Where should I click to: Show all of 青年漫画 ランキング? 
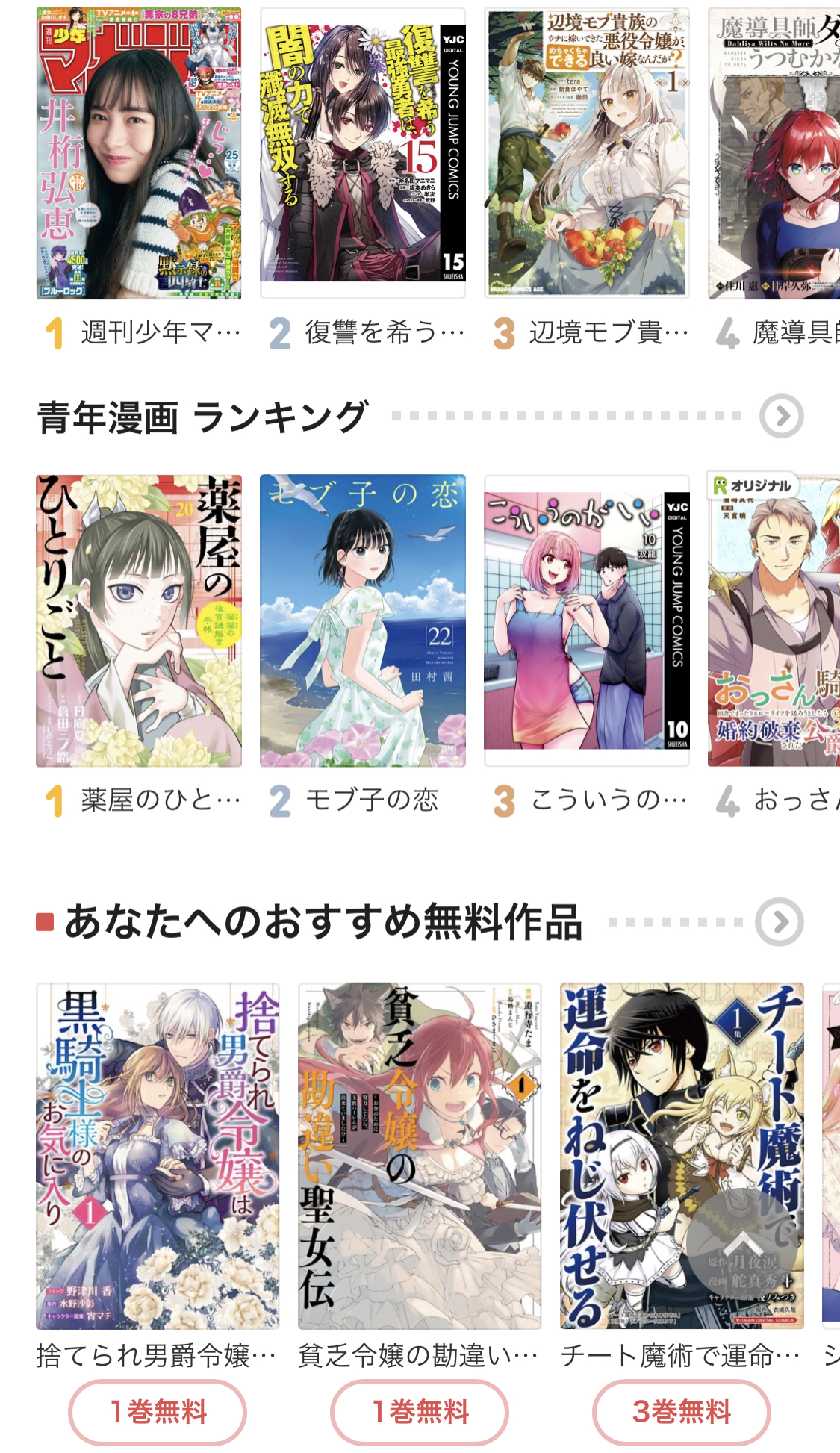pyautogui.click(x=781, y=417)
